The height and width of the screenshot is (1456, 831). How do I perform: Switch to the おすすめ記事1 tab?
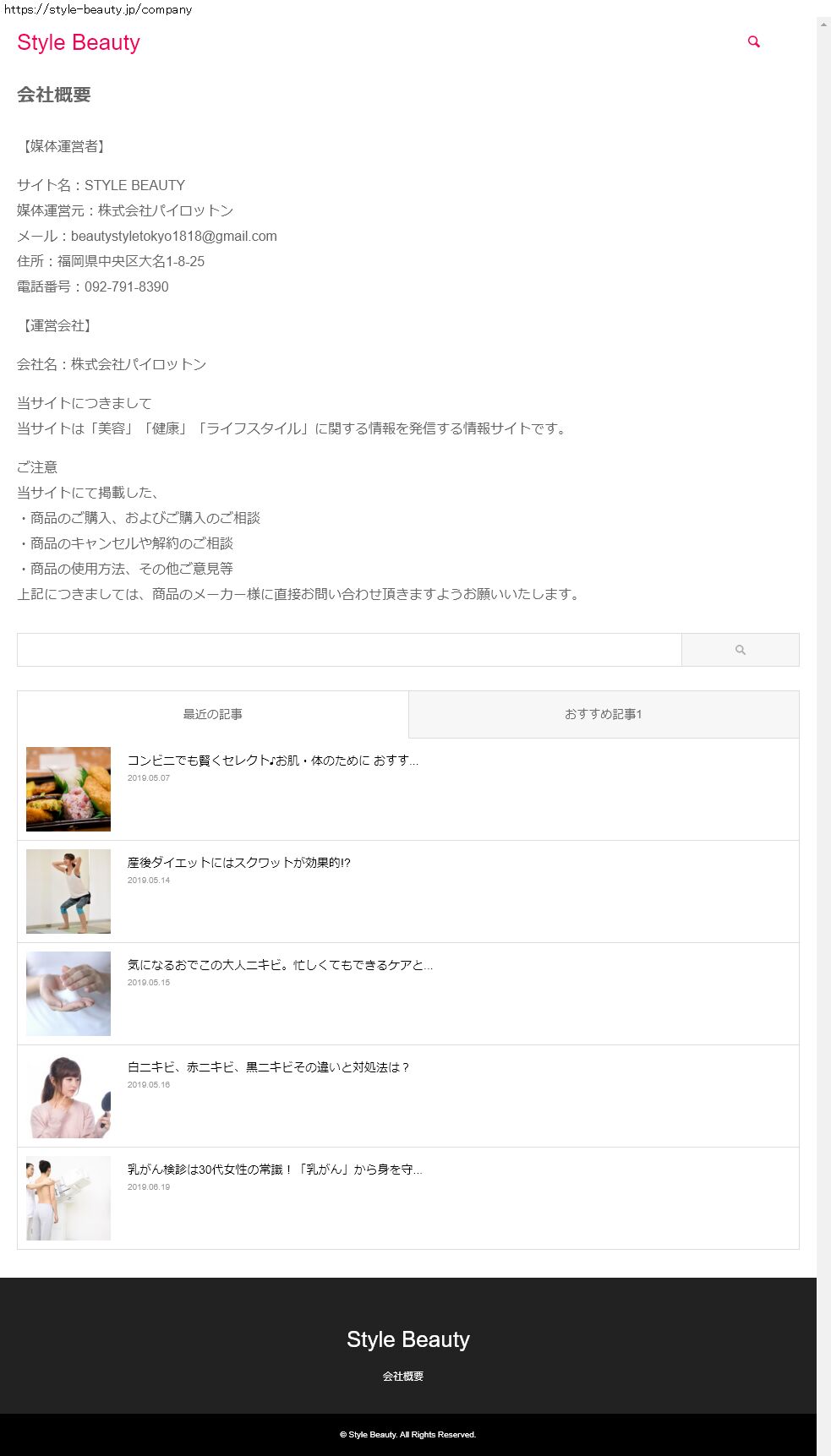coord(604,714)
